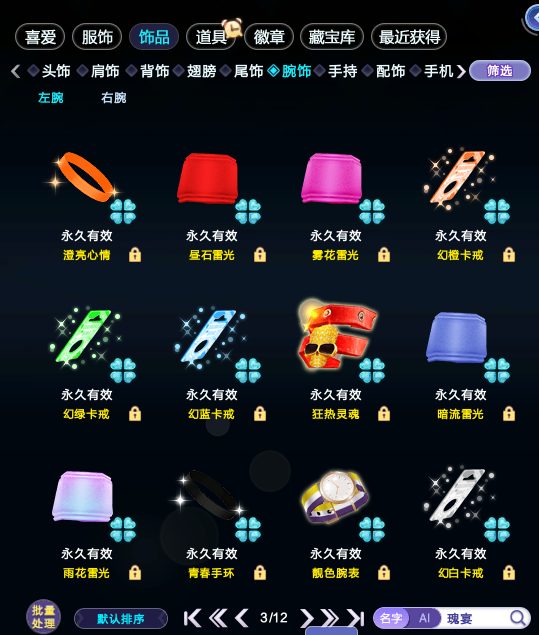Screen dimensions: 539x635
Task: Select the 头饰 subcategory
Action: [x=55, y=71]
